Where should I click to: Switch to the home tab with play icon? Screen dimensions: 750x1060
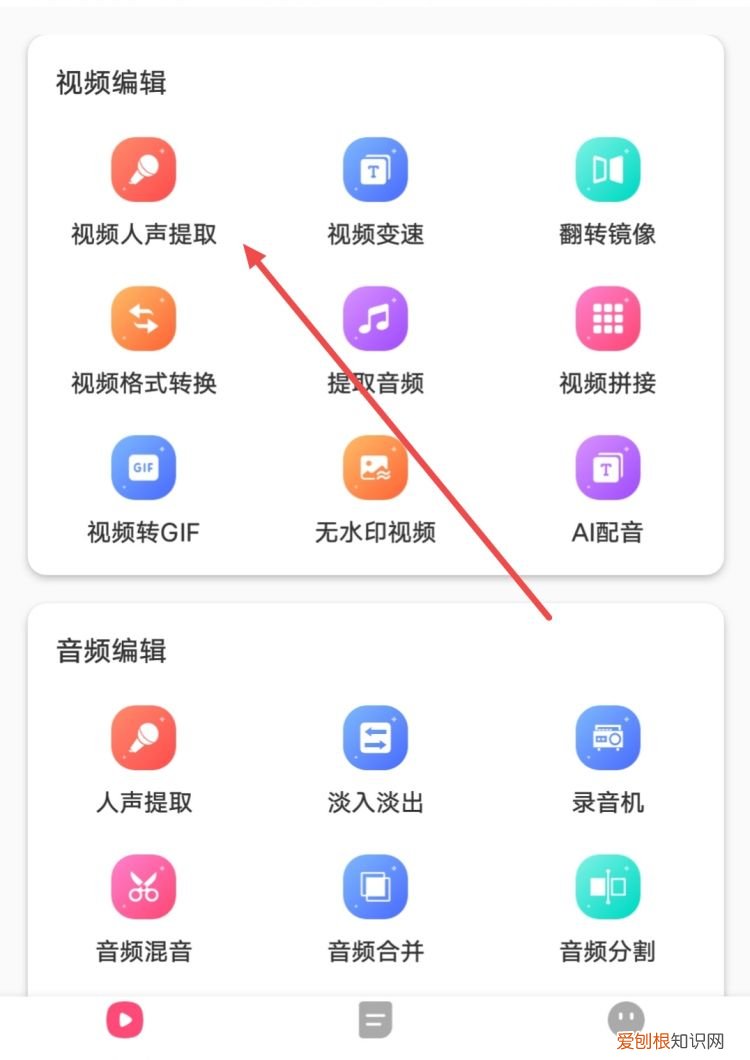point(123,1018)
